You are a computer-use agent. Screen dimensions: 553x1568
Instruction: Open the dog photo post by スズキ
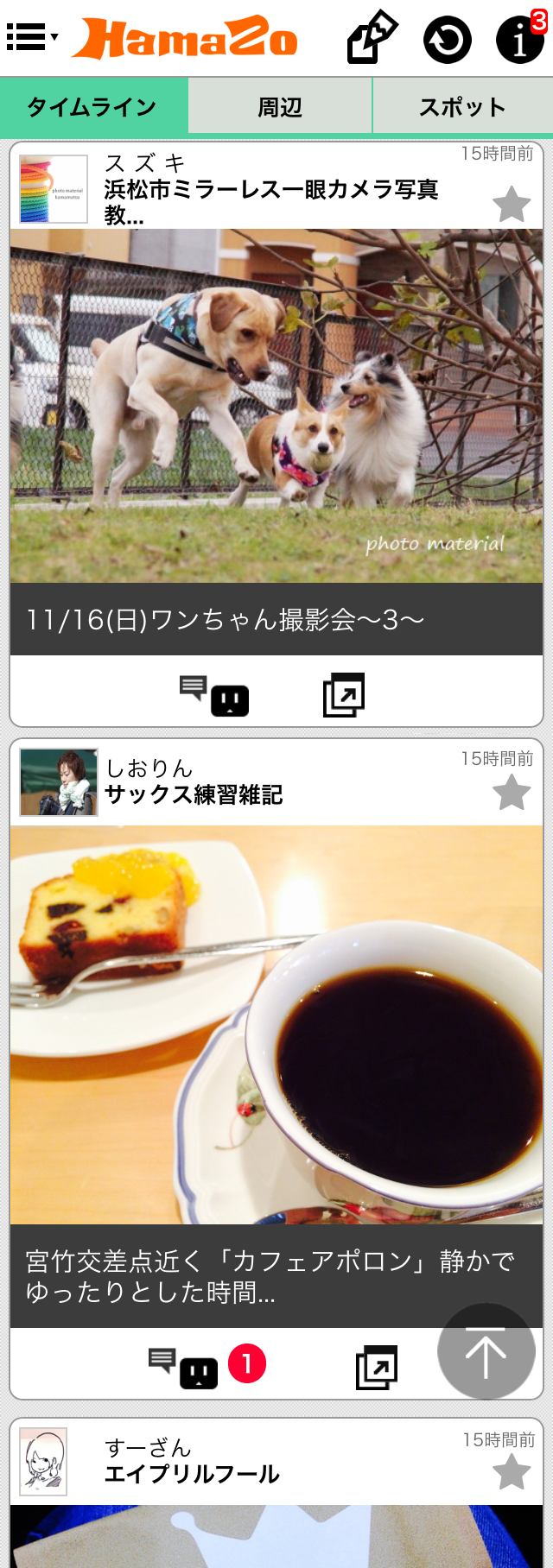tap(276, 405)
